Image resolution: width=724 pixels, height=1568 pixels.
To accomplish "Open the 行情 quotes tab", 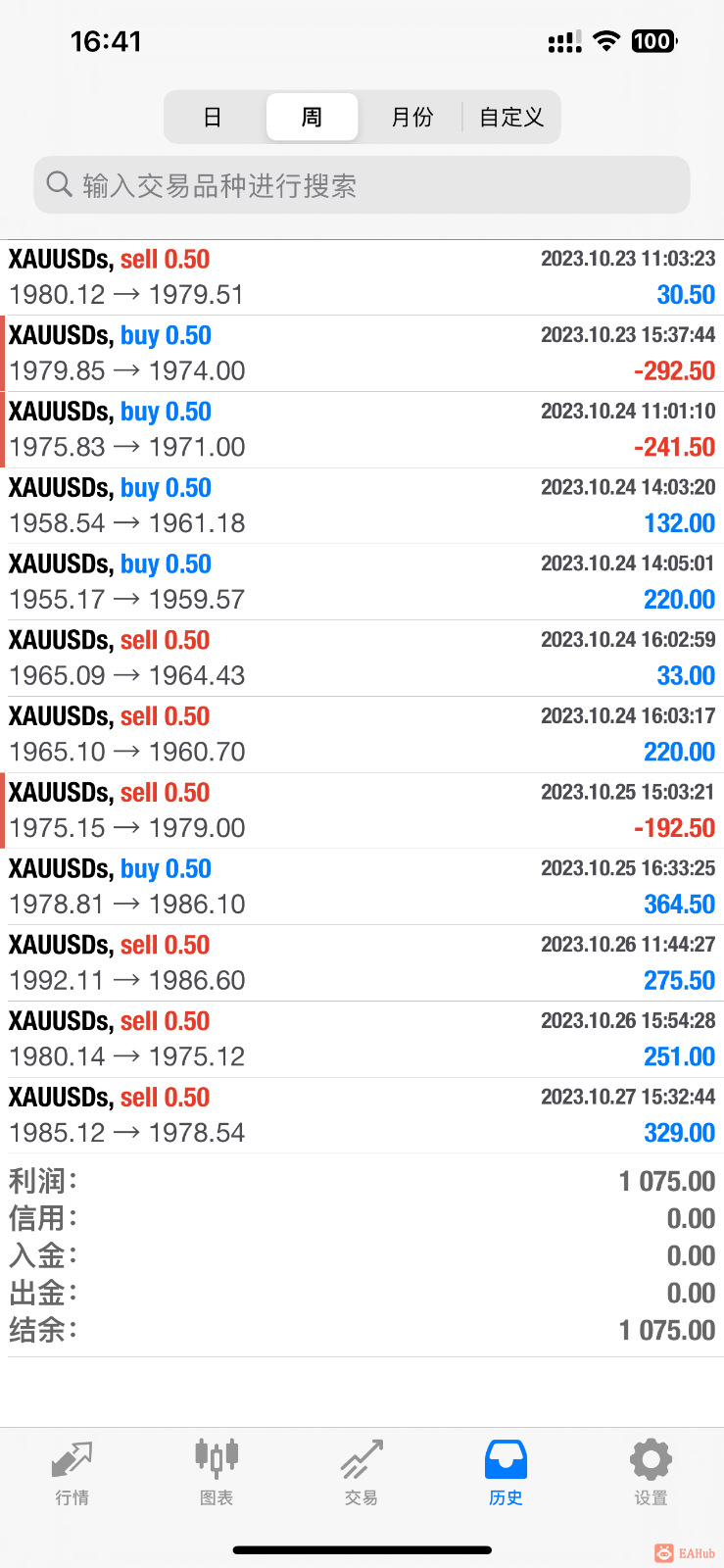I will click(72, 1472).
